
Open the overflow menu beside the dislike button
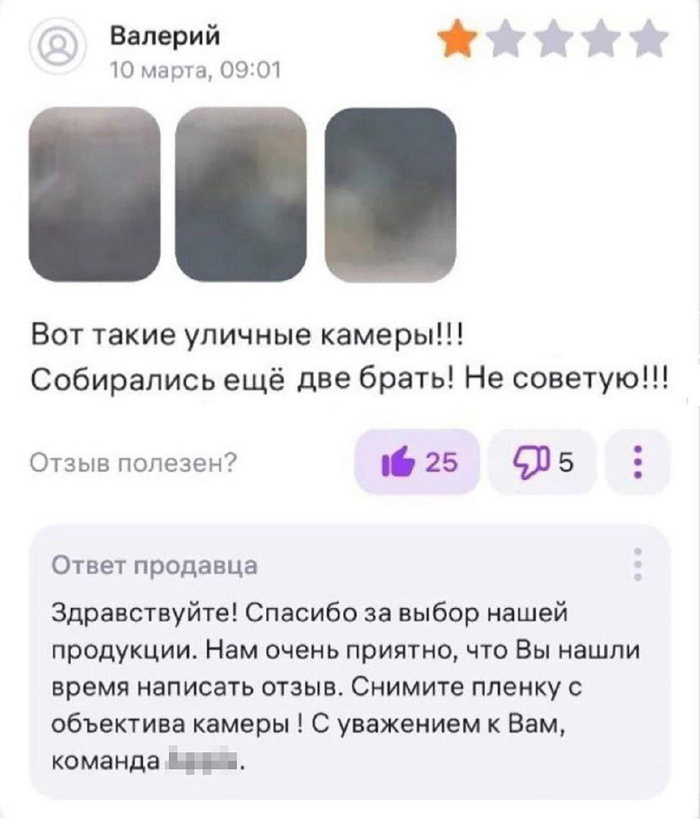pyautogui.click(x=636, y=462)
